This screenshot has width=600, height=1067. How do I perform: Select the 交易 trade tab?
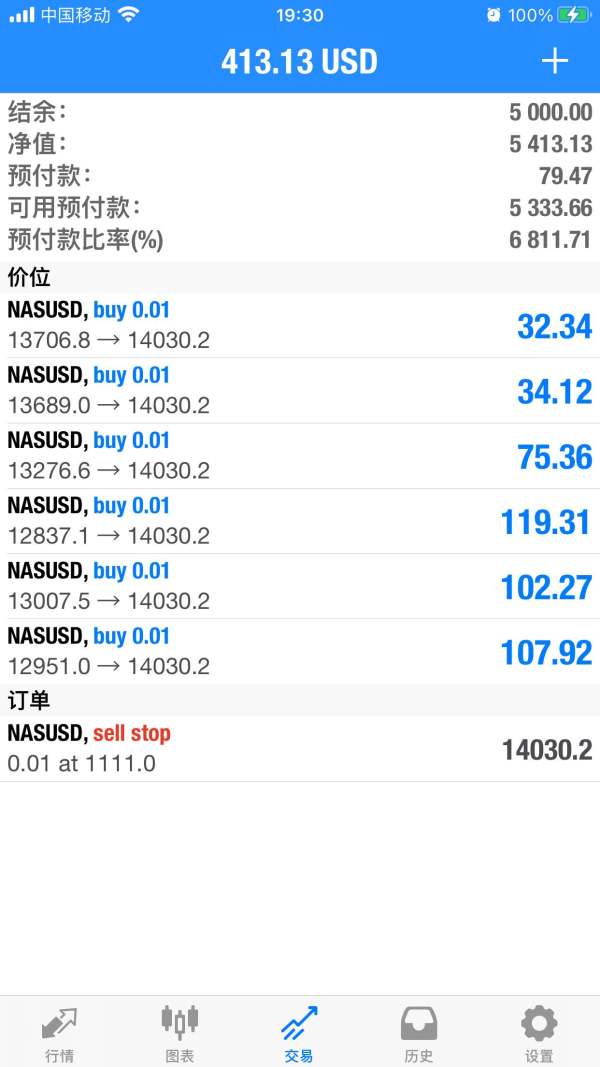coord(299,1033)
